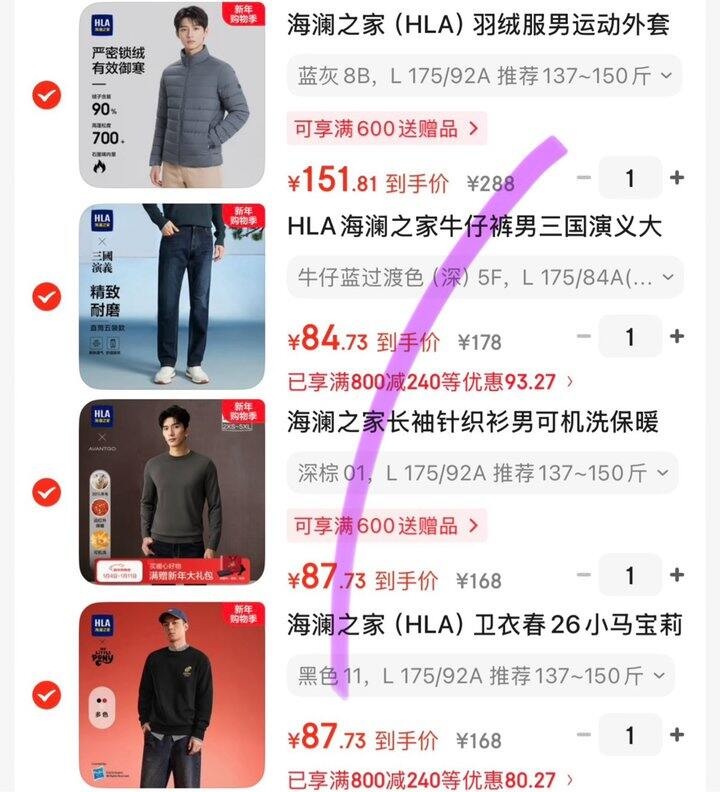The width and height of the screenshot is (720, 792).
Task: Open the 深棕 01 sweater variant selector
Action: pos(485,473)
